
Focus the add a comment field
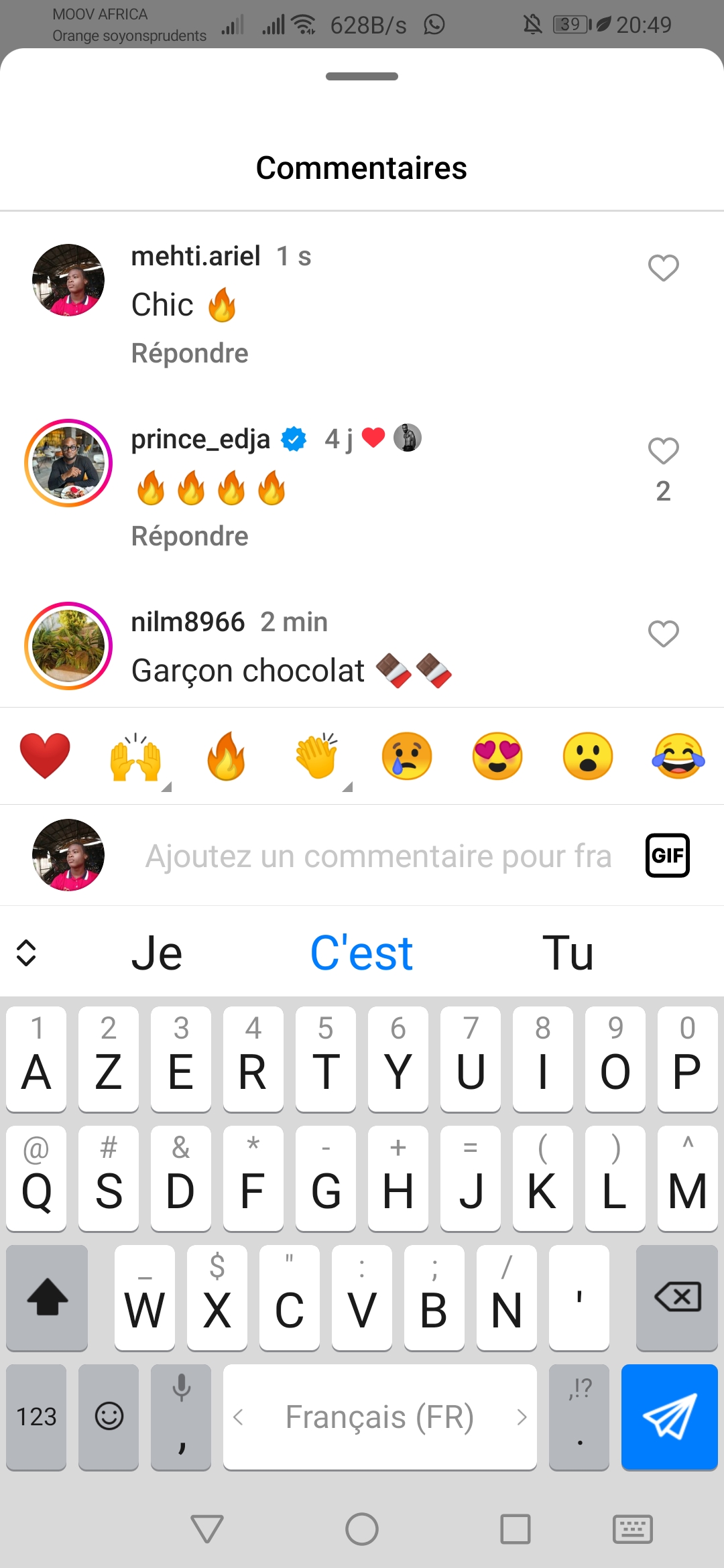[x=379, y=856]
